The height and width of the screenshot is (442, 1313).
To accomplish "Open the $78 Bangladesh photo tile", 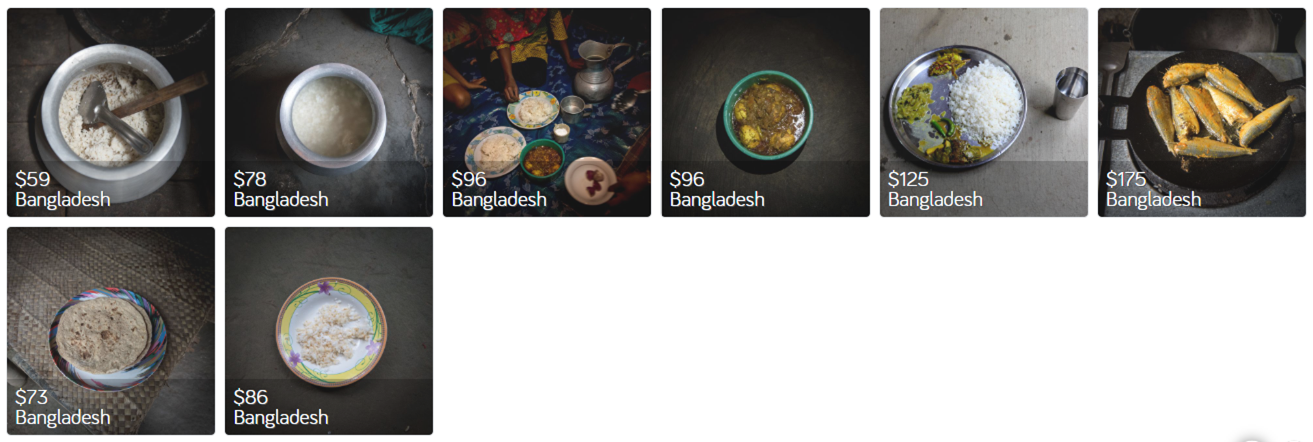I will tap(328, 112).
